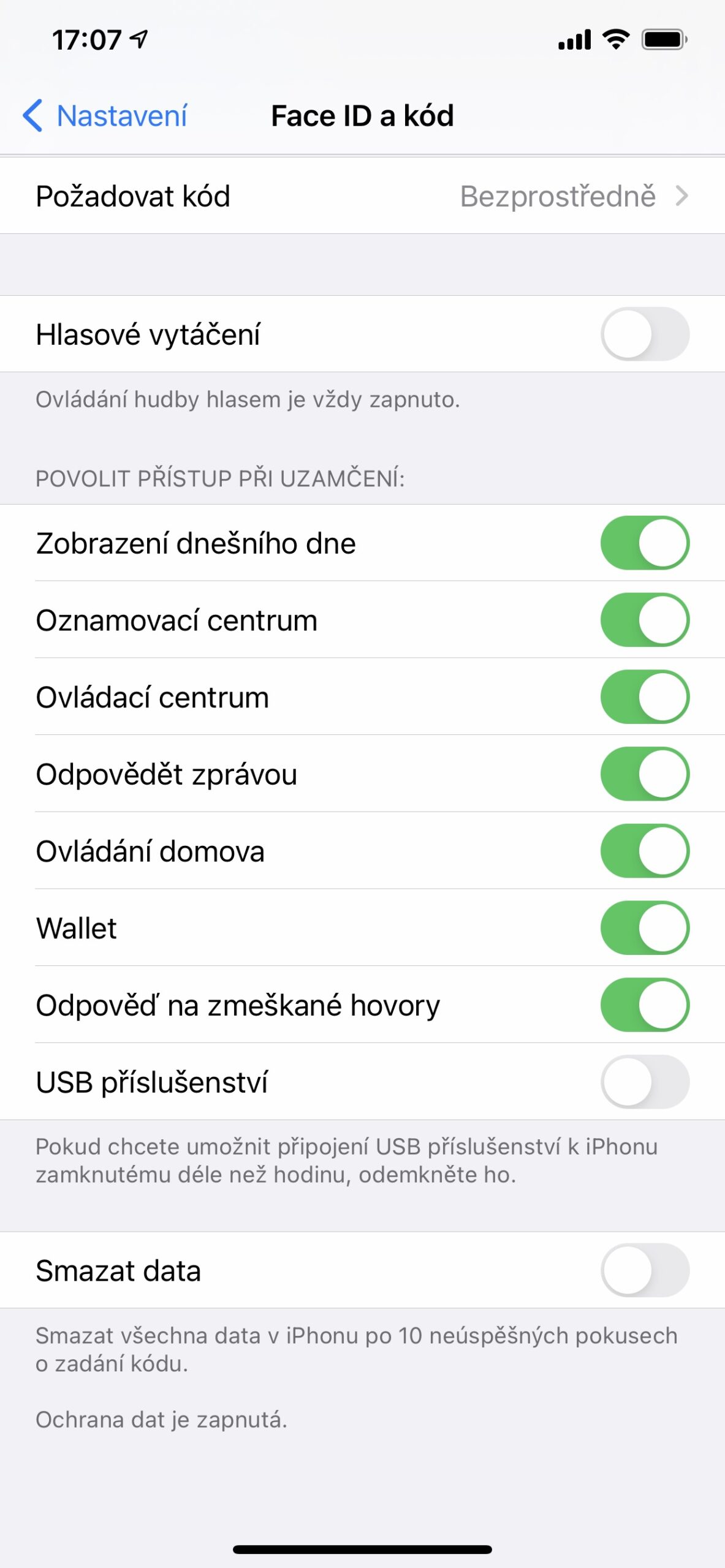Turn off Oznamovací centrum access
Viewport: 725px width, 1568px height.
click(x=647, y=620)
